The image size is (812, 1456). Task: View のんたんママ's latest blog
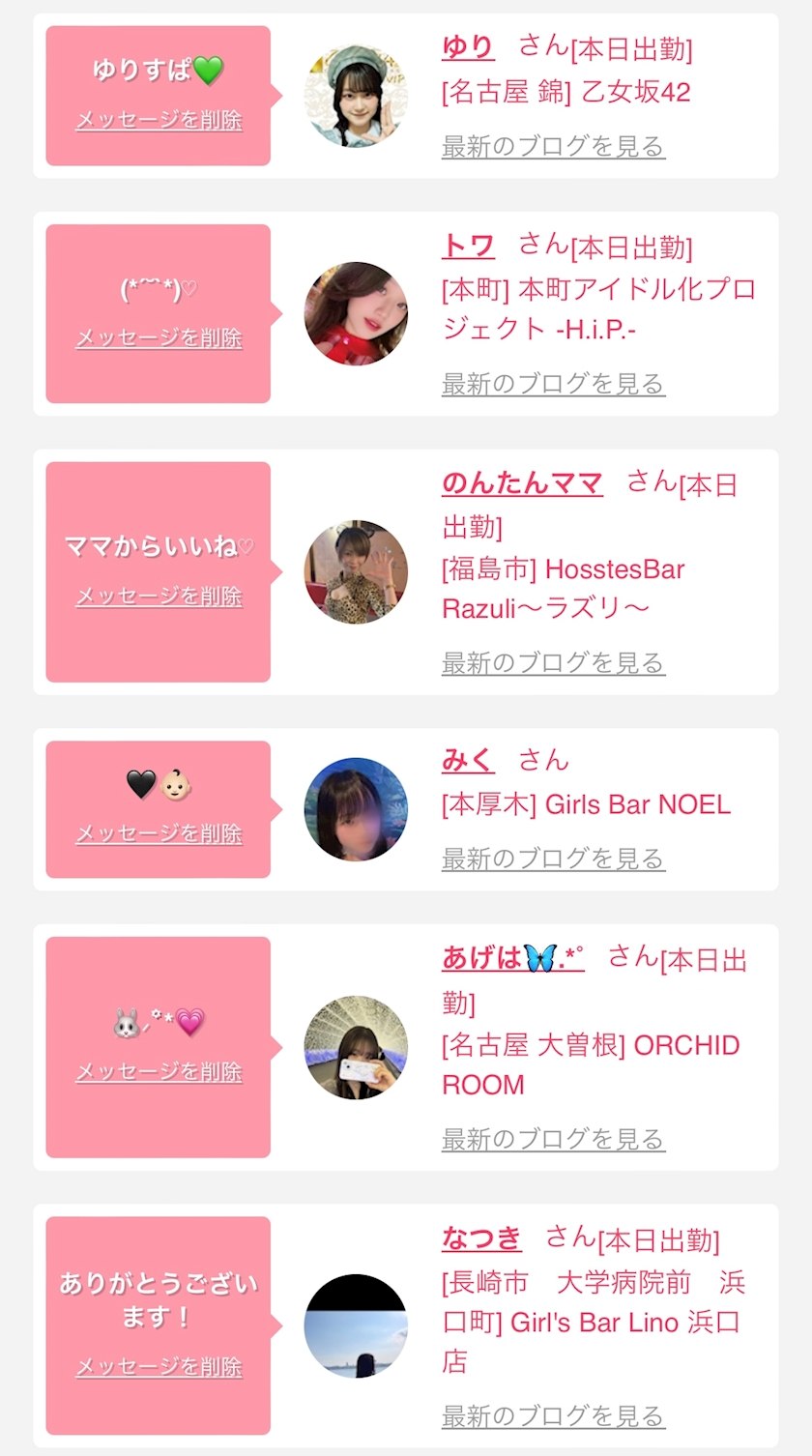553,663
